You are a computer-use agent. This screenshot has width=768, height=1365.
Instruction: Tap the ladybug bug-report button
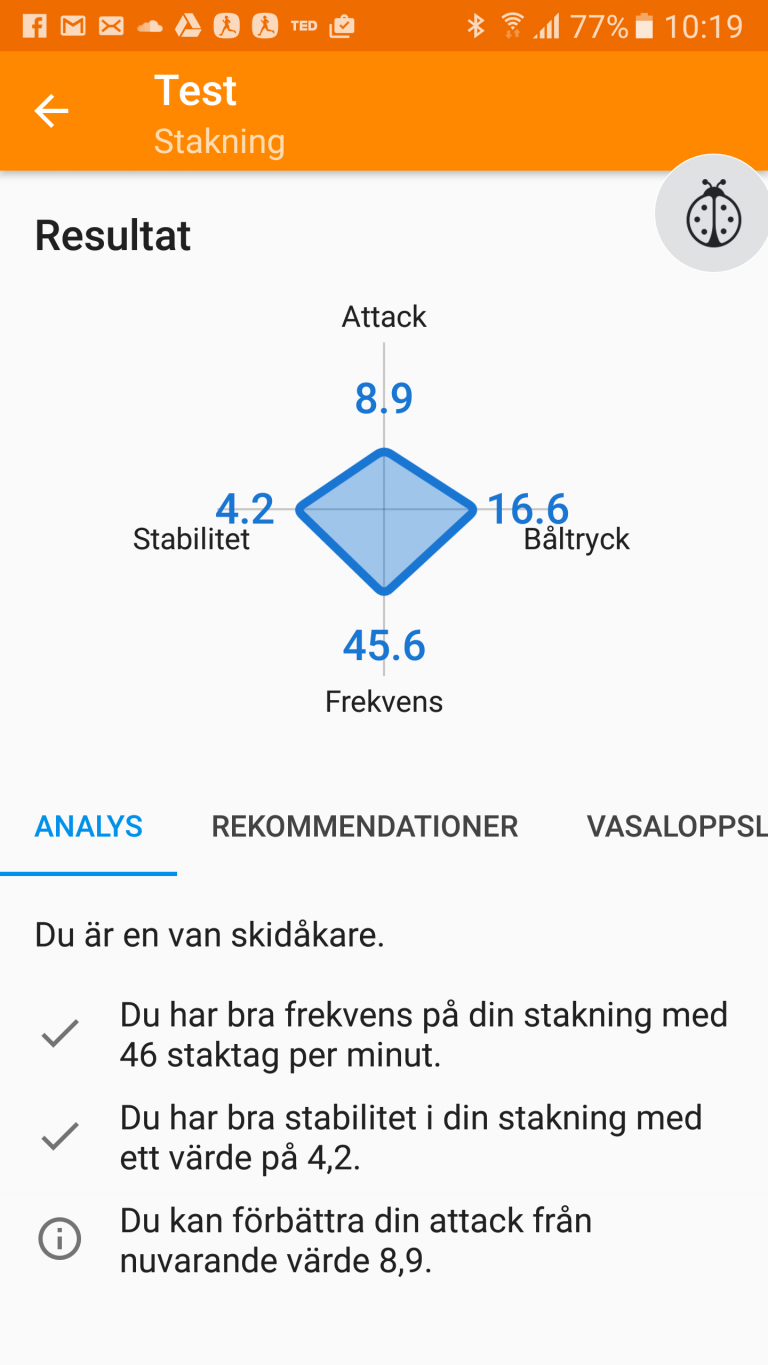pyautogui.click(x=713, y=213)
